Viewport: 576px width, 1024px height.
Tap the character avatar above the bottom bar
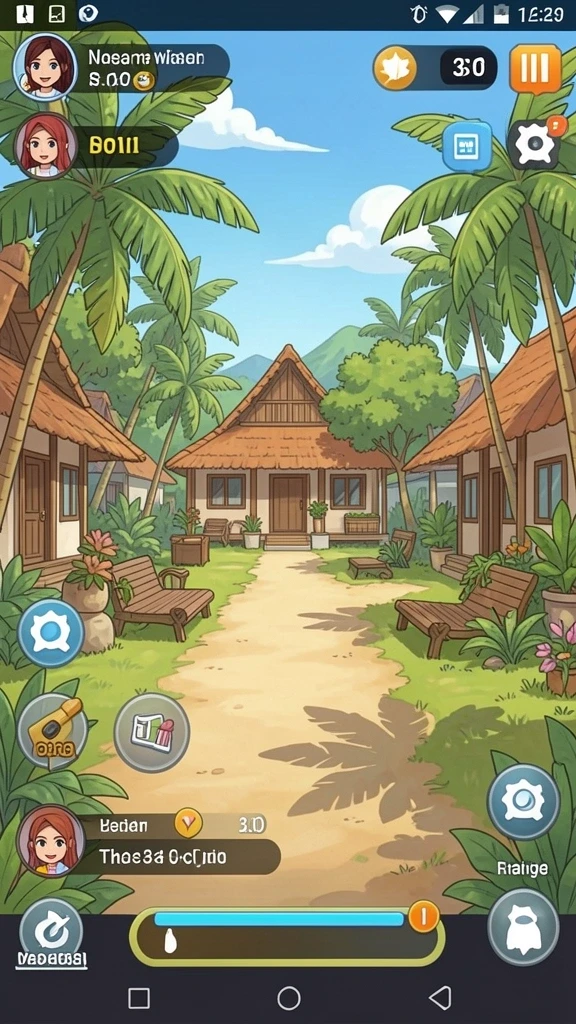coord(50,840)
